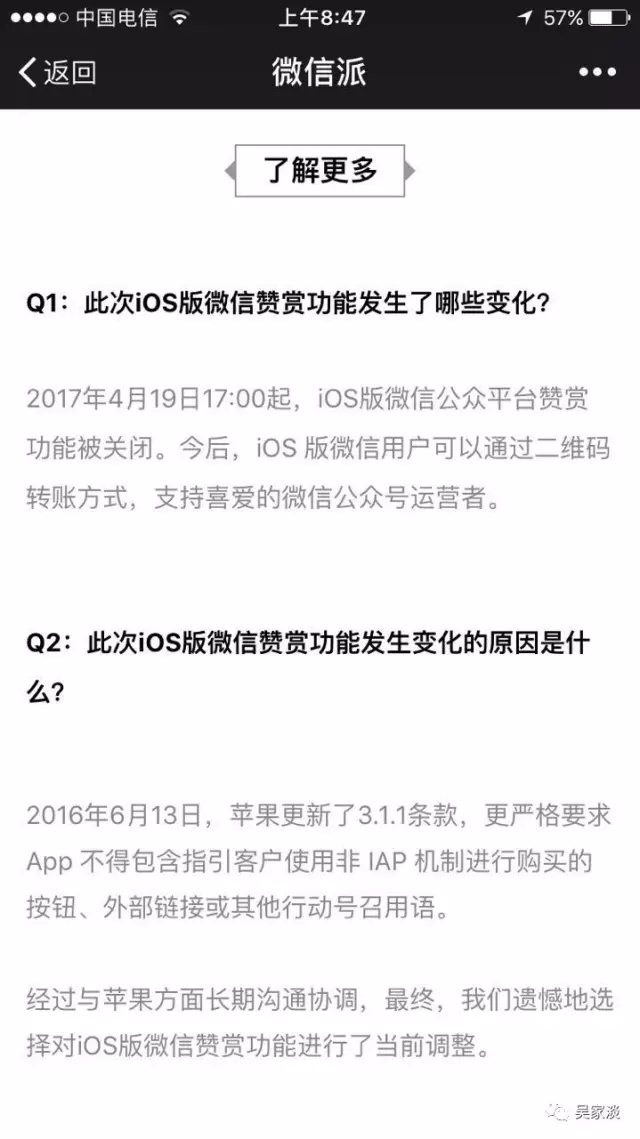
Task: Open the three-dot more options menu
Action: (597, 72)
